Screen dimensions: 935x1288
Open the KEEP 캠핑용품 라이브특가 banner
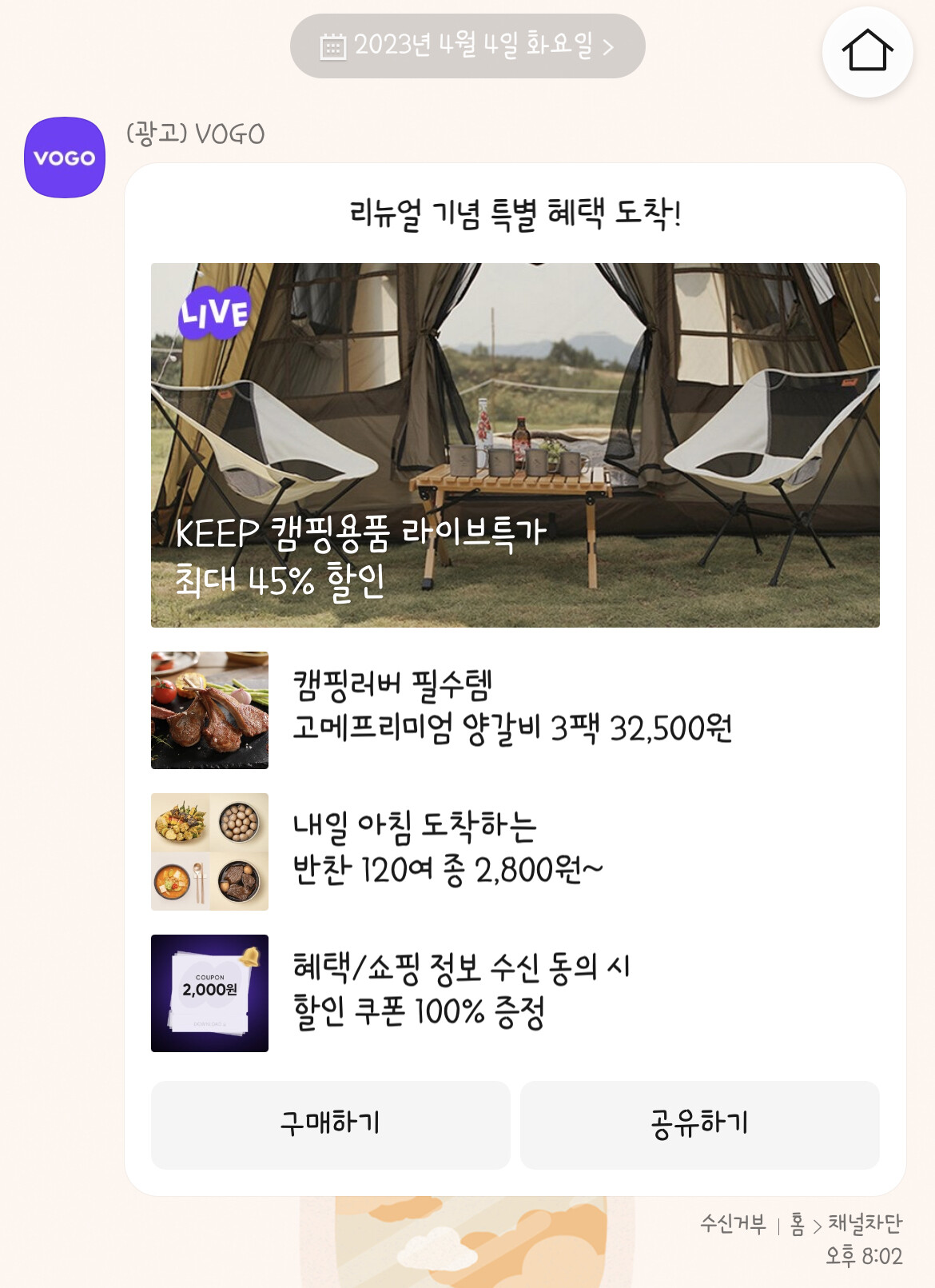click(515, 445)
